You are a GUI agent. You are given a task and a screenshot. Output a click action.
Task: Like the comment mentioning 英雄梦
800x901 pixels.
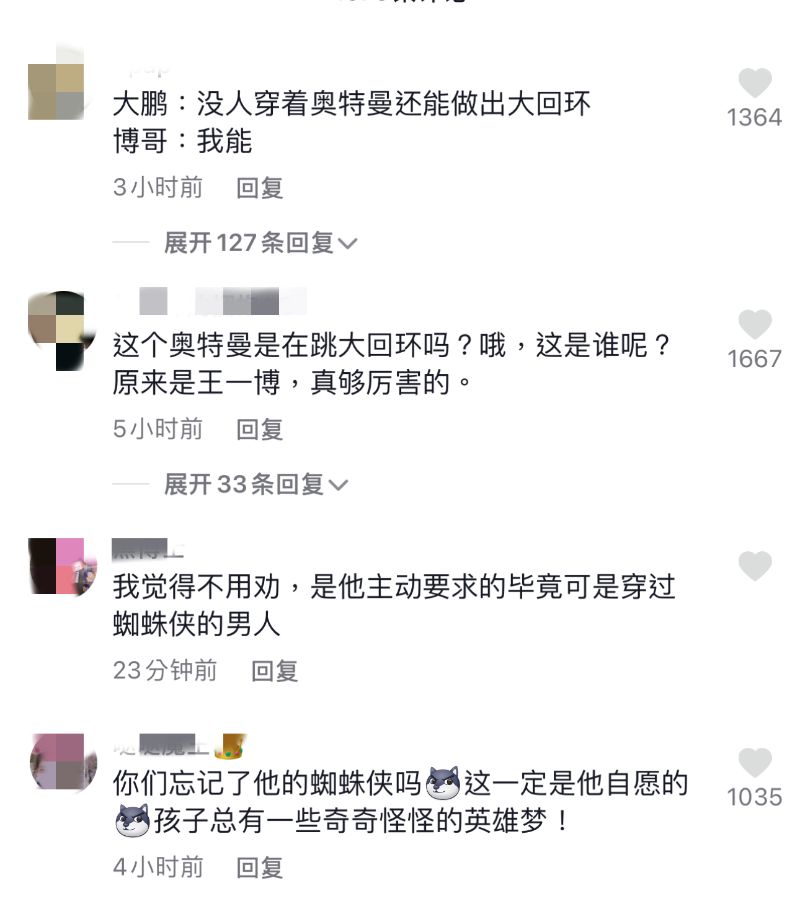pyautogui.click(x=755, y=763)
